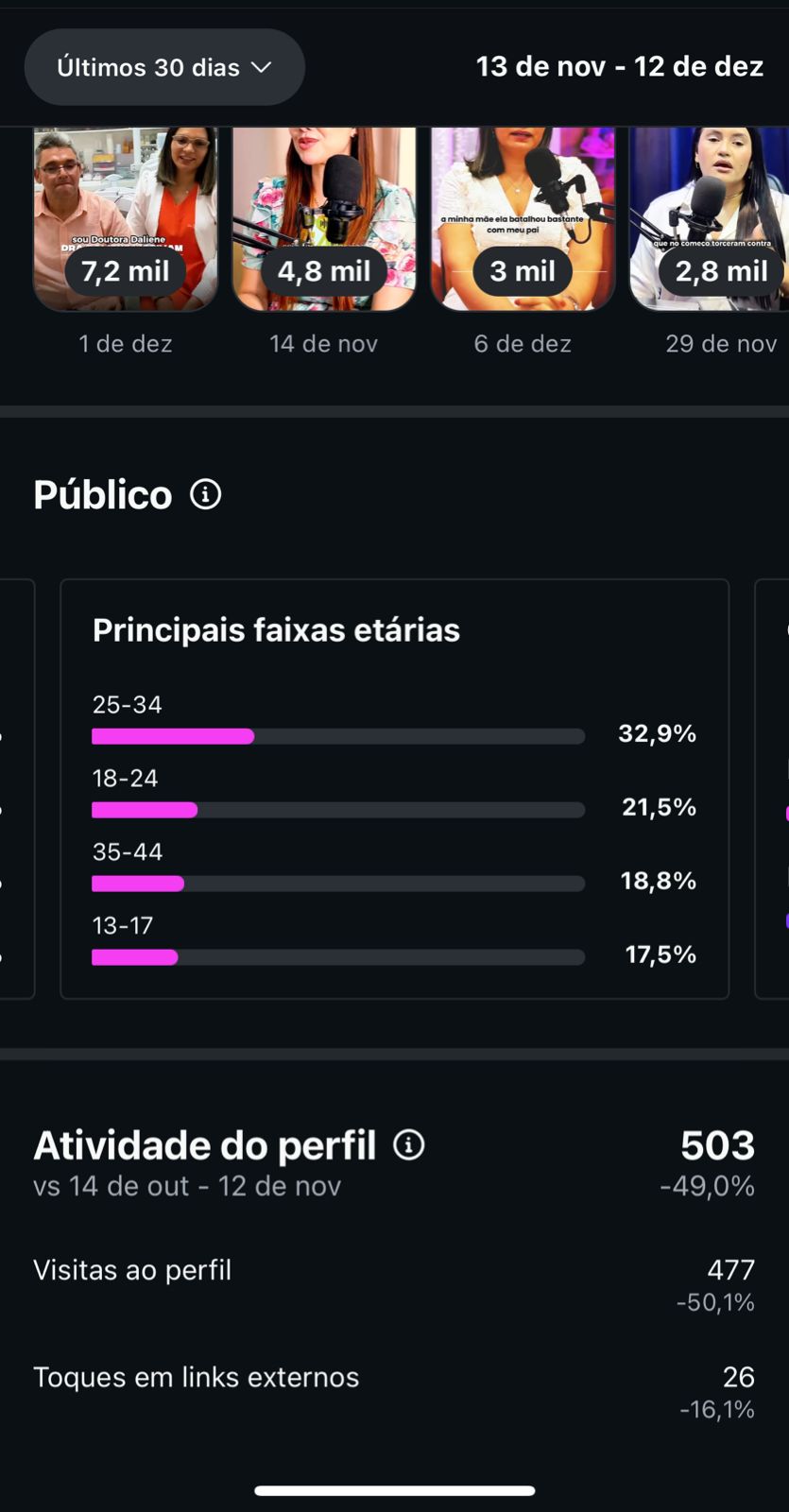Open the 4,8 mil video from 14 de nov
The image size is (789, 1512).
(x=324, y=219)
